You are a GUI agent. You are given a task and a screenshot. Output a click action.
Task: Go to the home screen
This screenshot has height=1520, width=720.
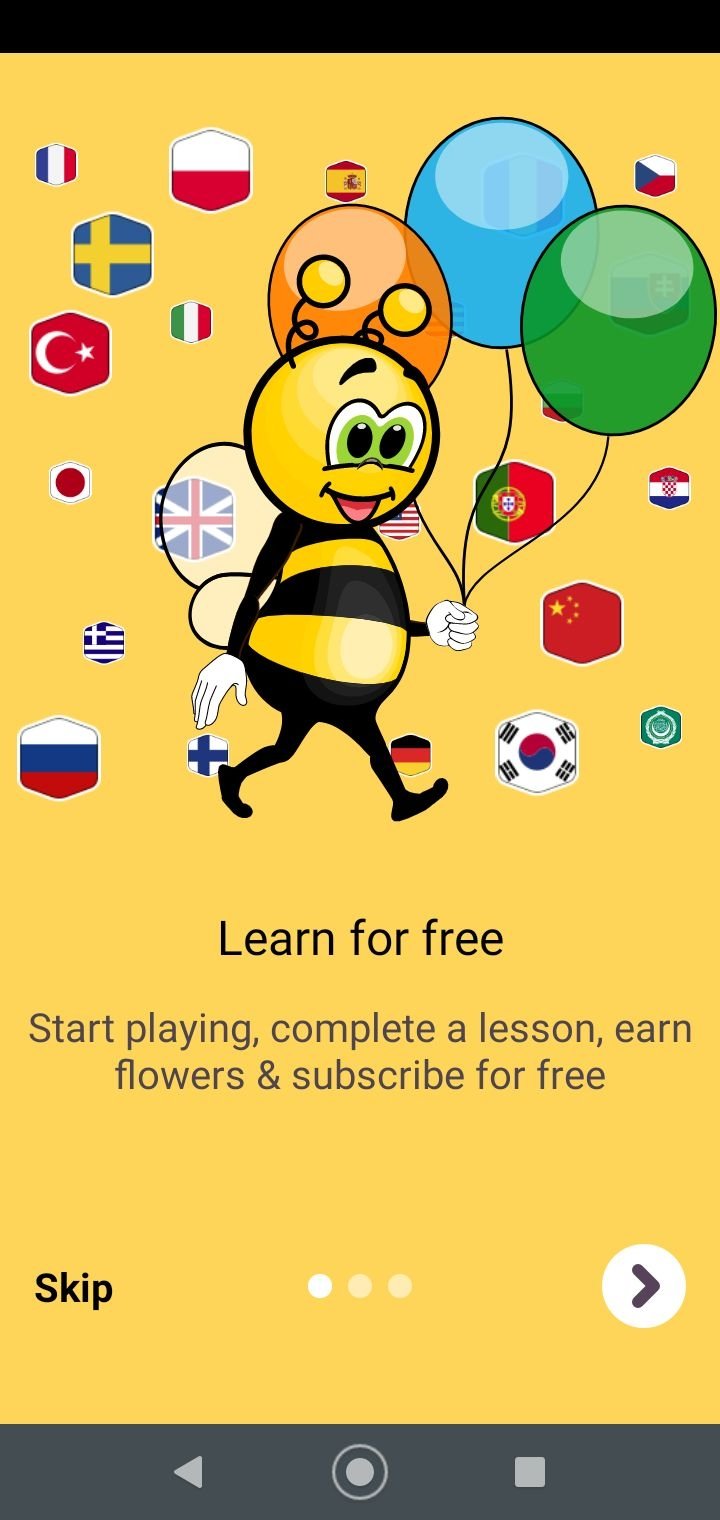(x=360, y=1471)
